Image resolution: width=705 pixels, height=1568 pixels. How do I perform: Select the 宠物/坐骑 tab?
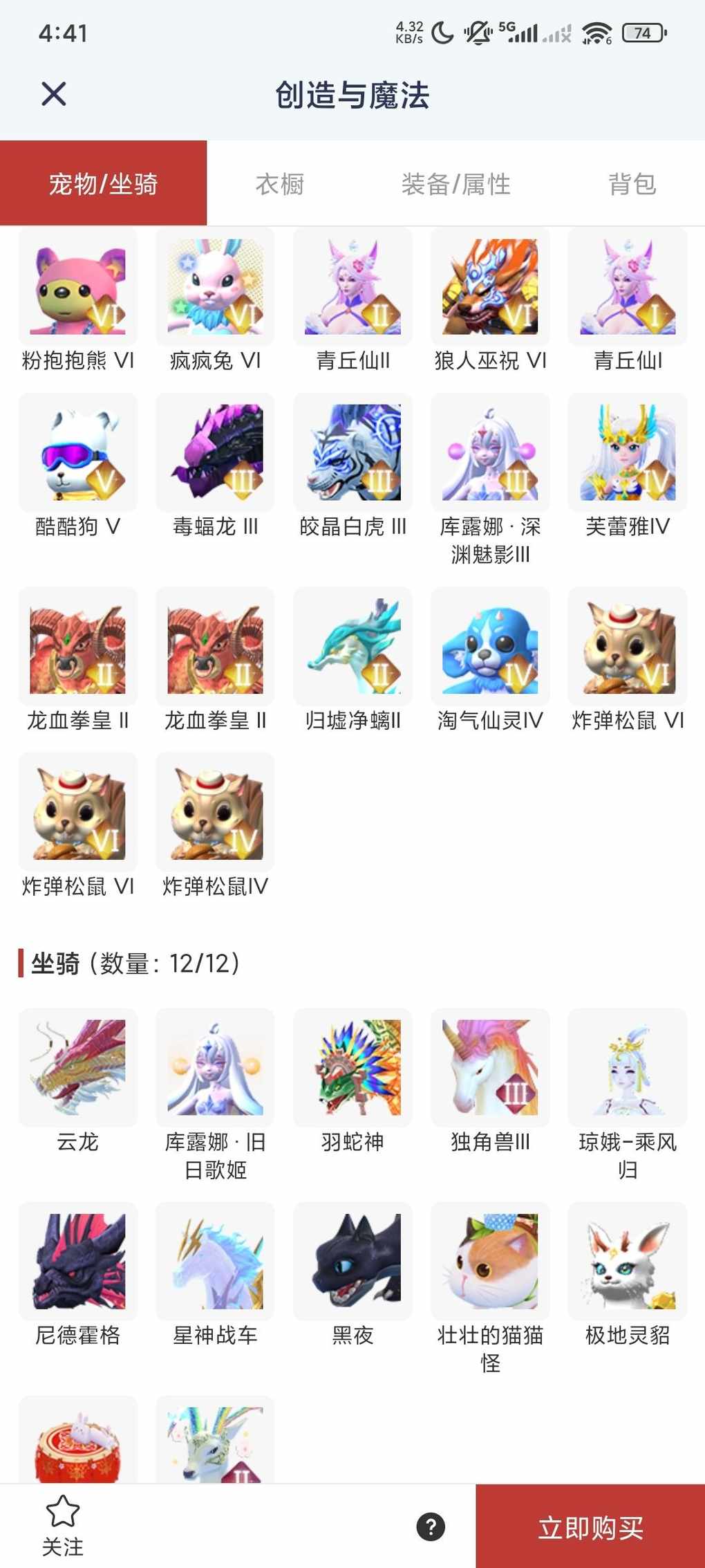pyautogui.click(x=104, y=184)
